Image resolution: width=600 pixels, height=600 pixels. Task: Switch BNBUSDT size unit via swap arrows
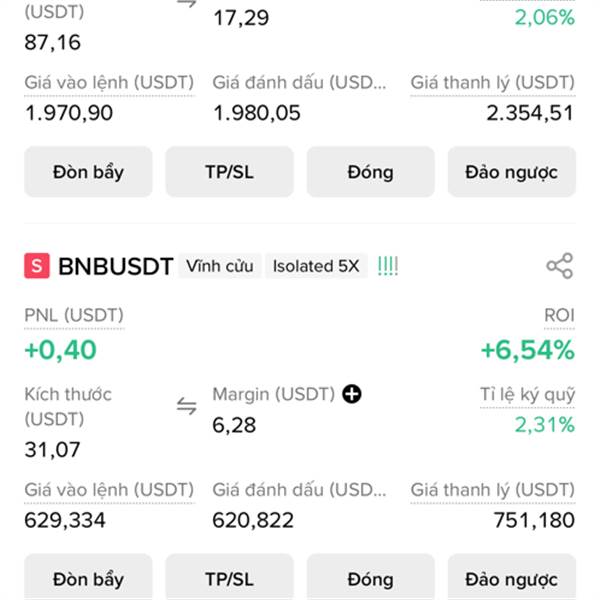[x=187, y=406]
